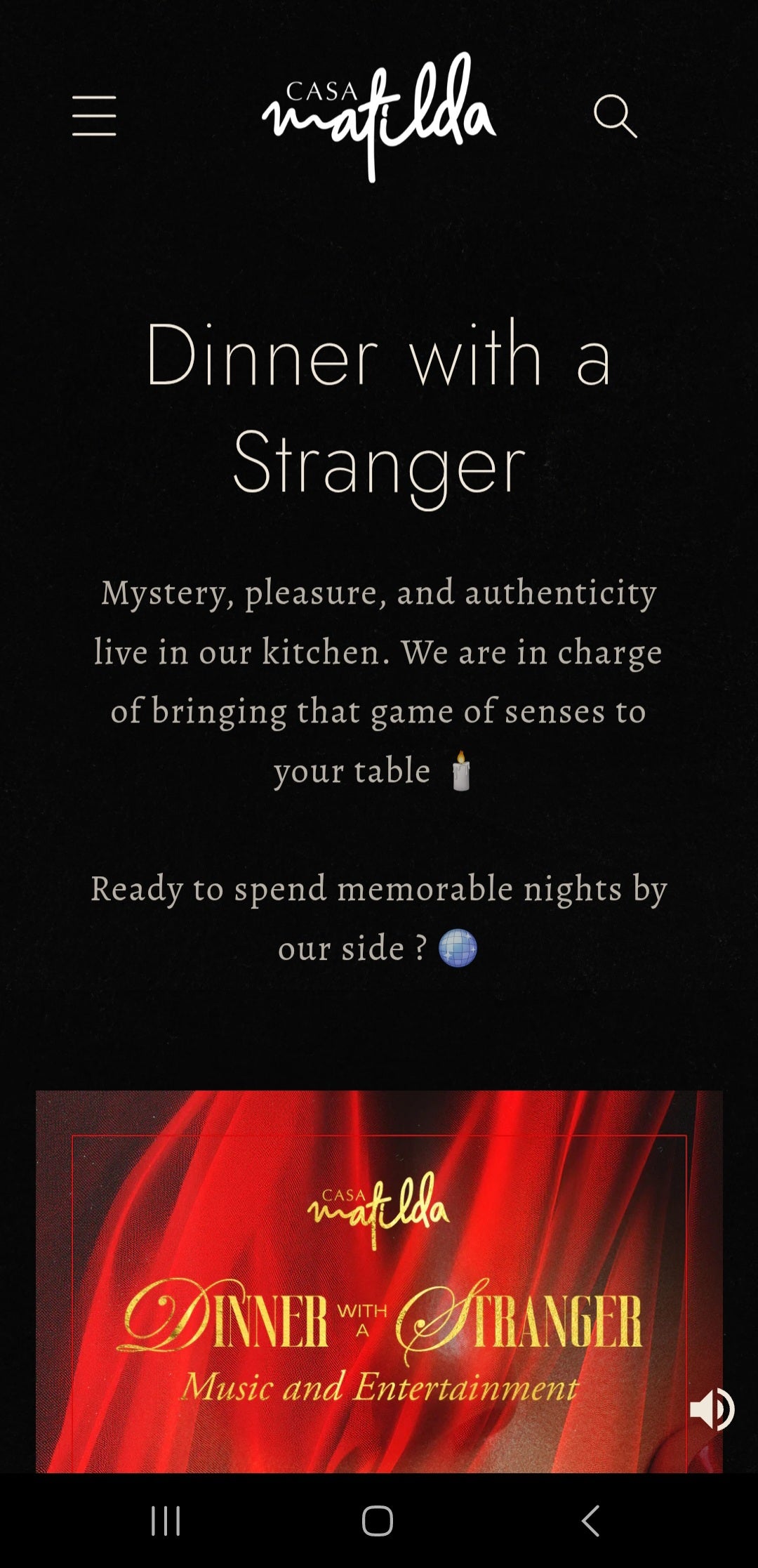The image size is (758, 1568).
Task: Mute the video sound via the speaker icon
Action: click(x=710, y=1409)
